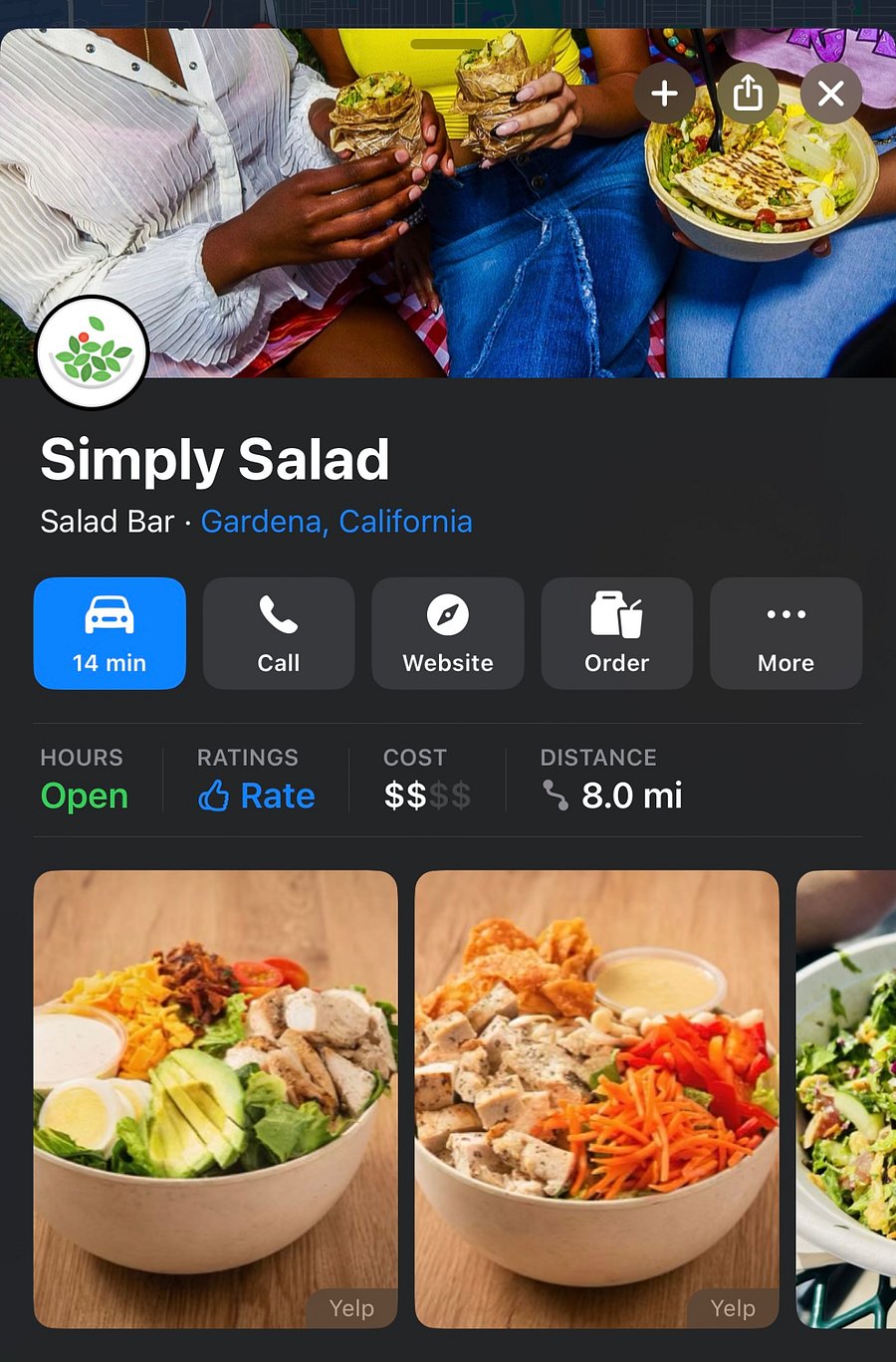
Task: View the Open hours details
Action: coord(85,795)
